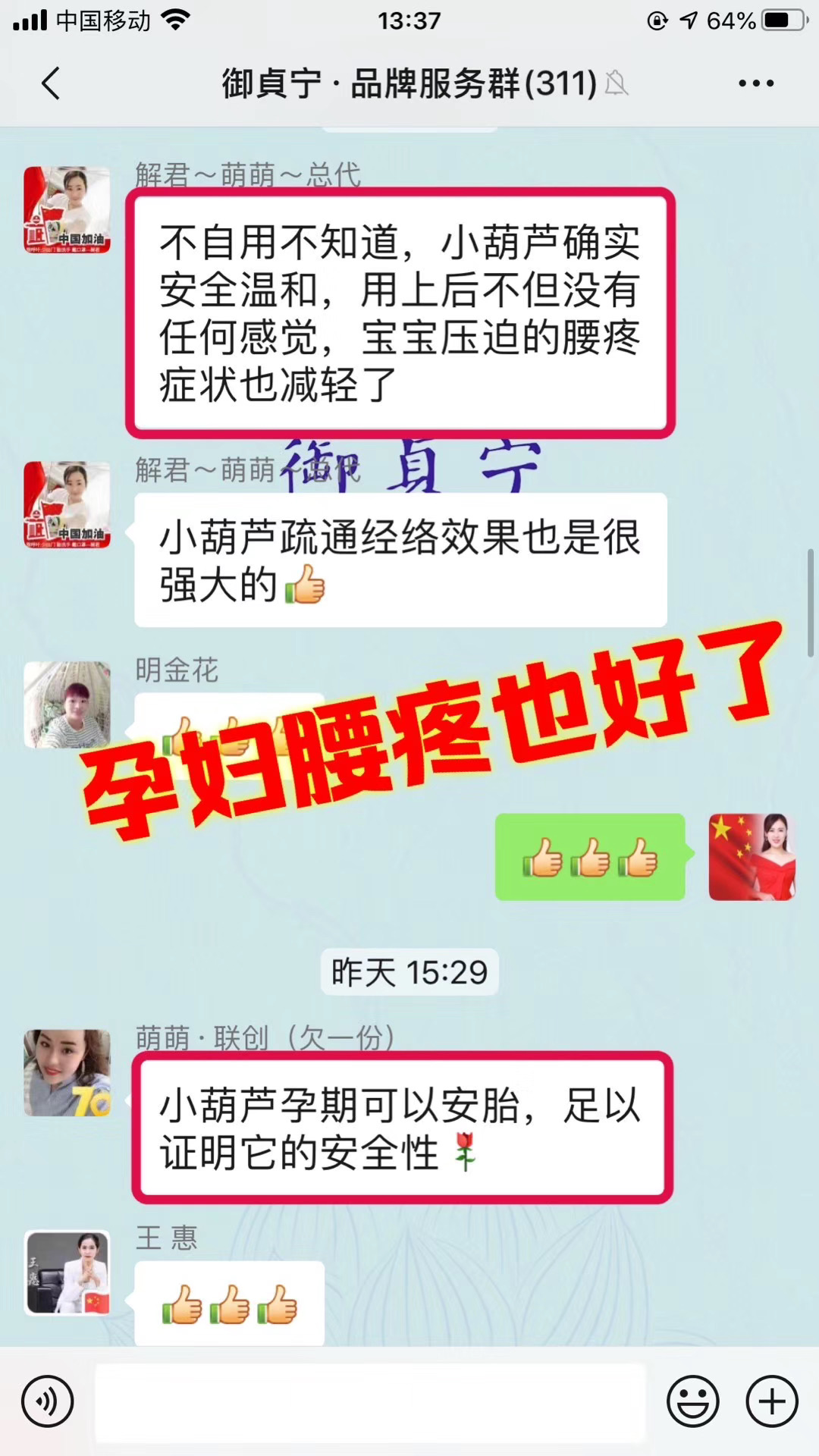Open the group chat overflow menu
Screen dimensions: 819x1456
756,83
